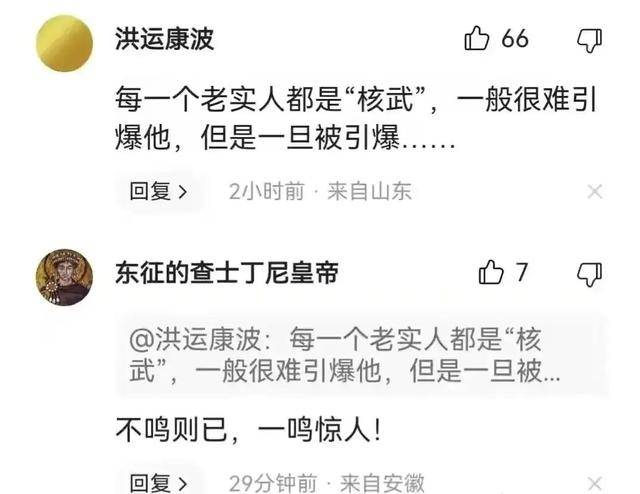Image resolution: width=640 pixels, height=494 pixels.
Task: Reply to 洪运康波's comment
Action: (158, 191)
